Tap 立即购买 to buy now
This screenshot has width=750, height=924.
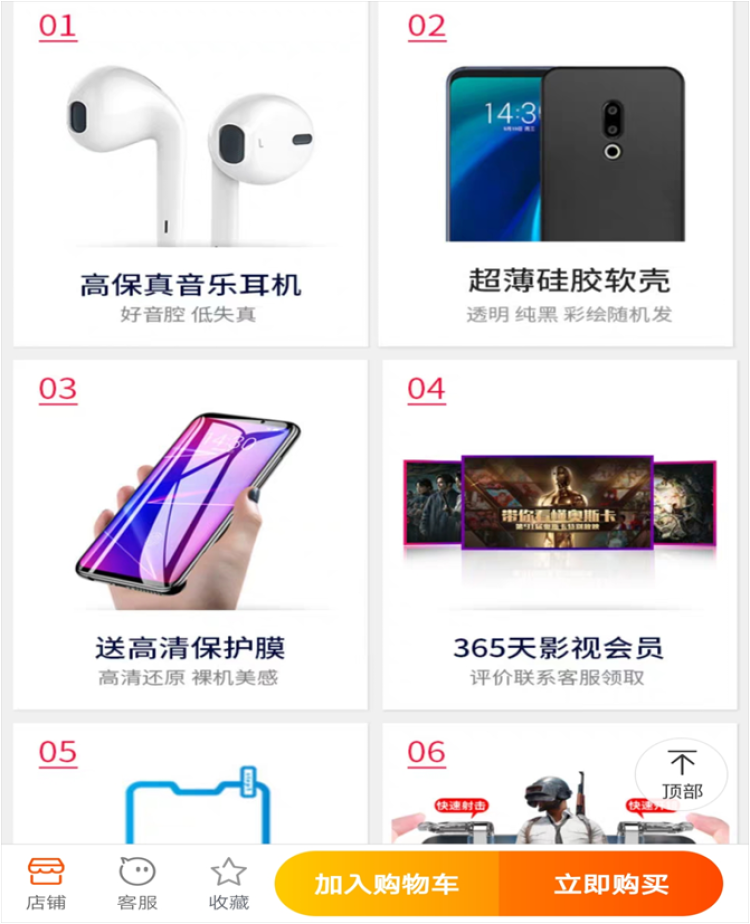[611, 884]
